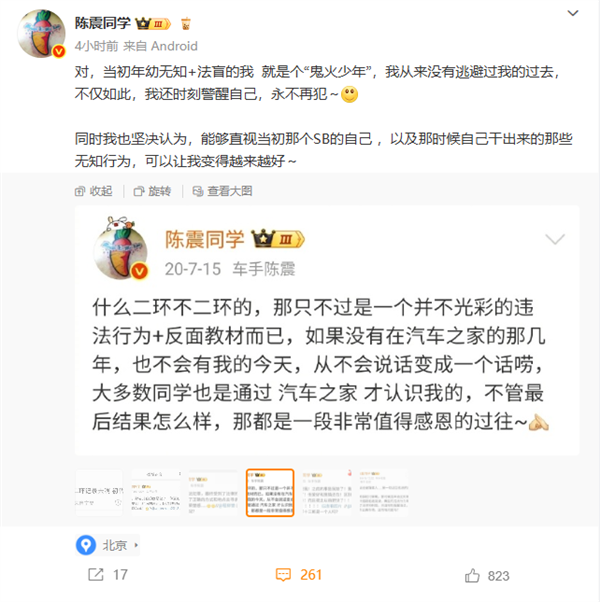Select the highlighted fourth thumbnail in the strip

tap(270, 492)
